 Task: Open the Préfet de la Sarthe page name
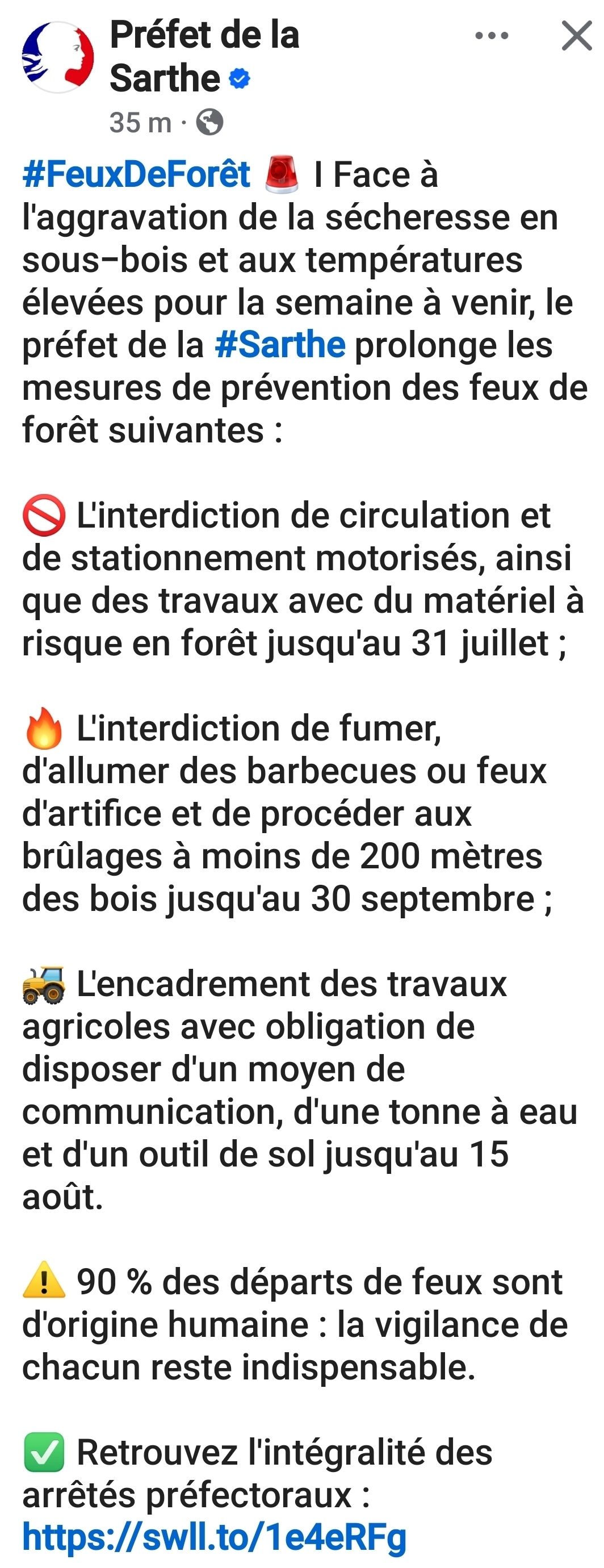tap(204, 56)
